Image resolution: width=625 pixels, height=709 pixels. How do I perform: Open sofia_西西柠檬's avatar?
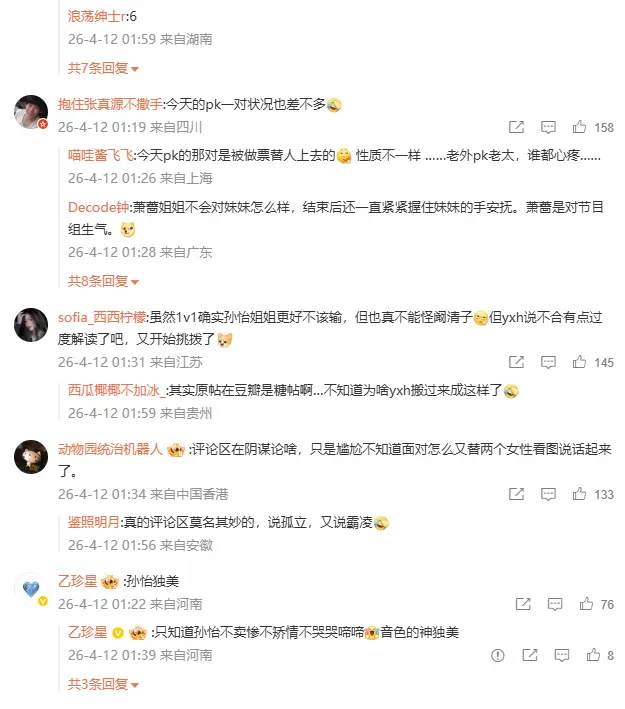[32, 324]
